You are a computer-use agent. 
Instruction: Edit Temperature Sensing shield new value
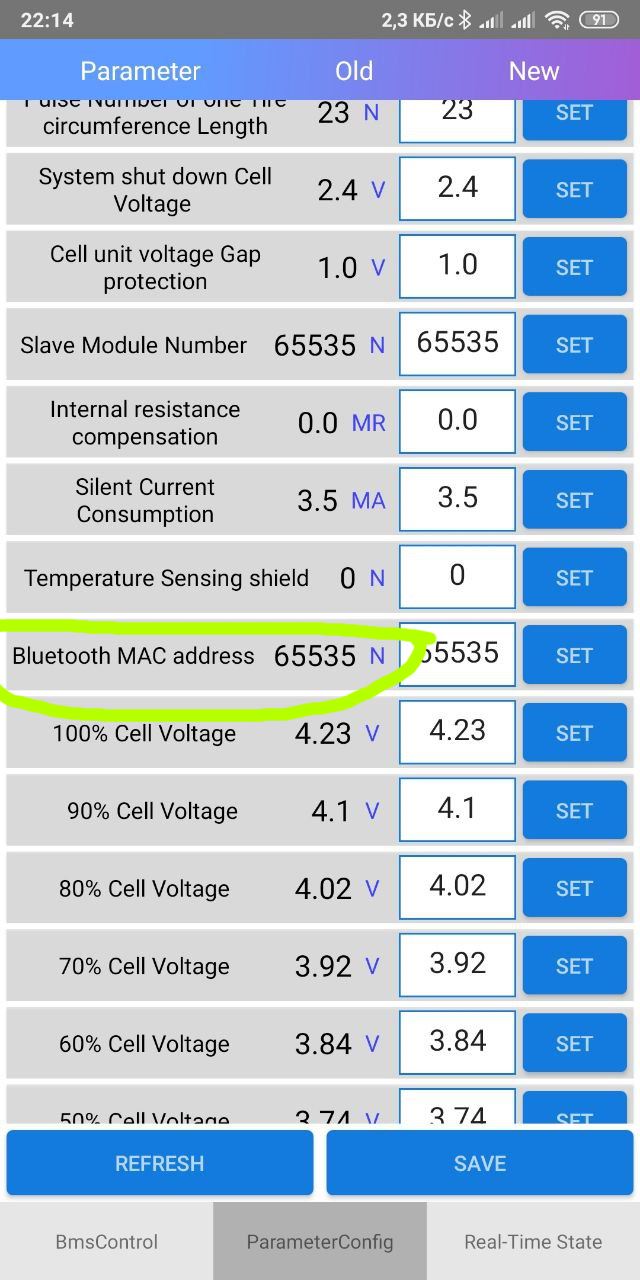(x=457, y=577)
